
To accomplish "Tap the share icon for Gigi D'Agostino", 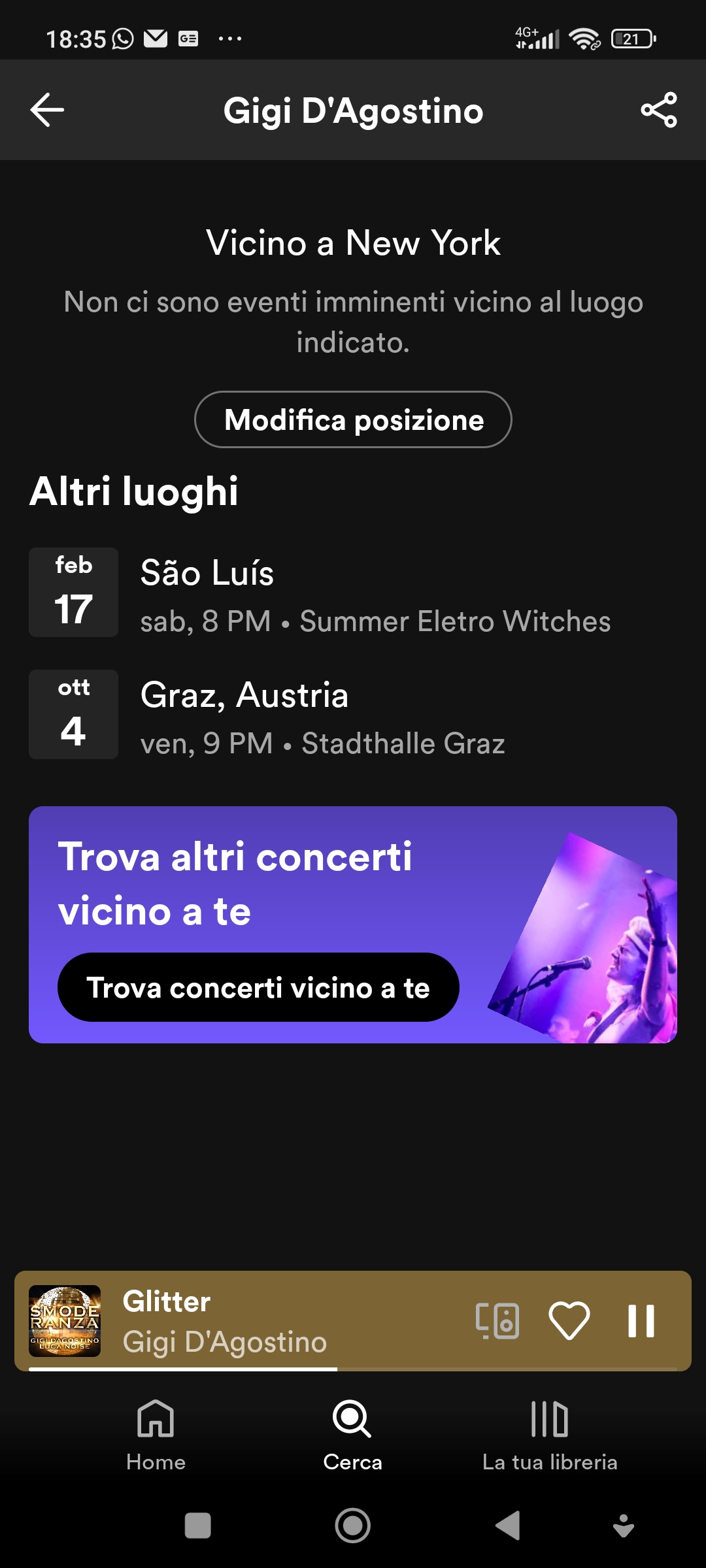I will 660,110.
